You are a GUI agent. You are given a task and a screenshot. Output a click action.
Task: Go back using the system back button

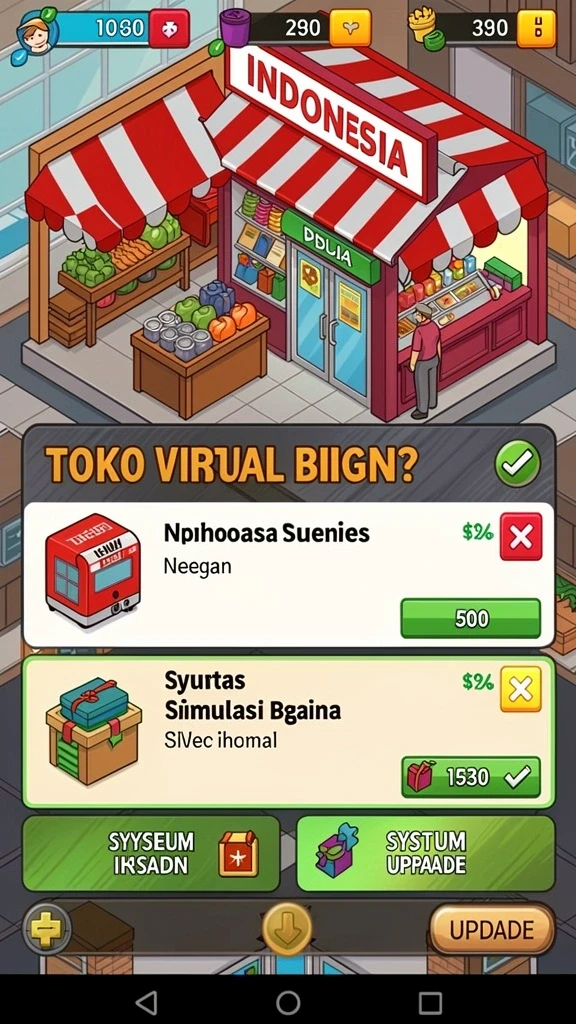146,1001
